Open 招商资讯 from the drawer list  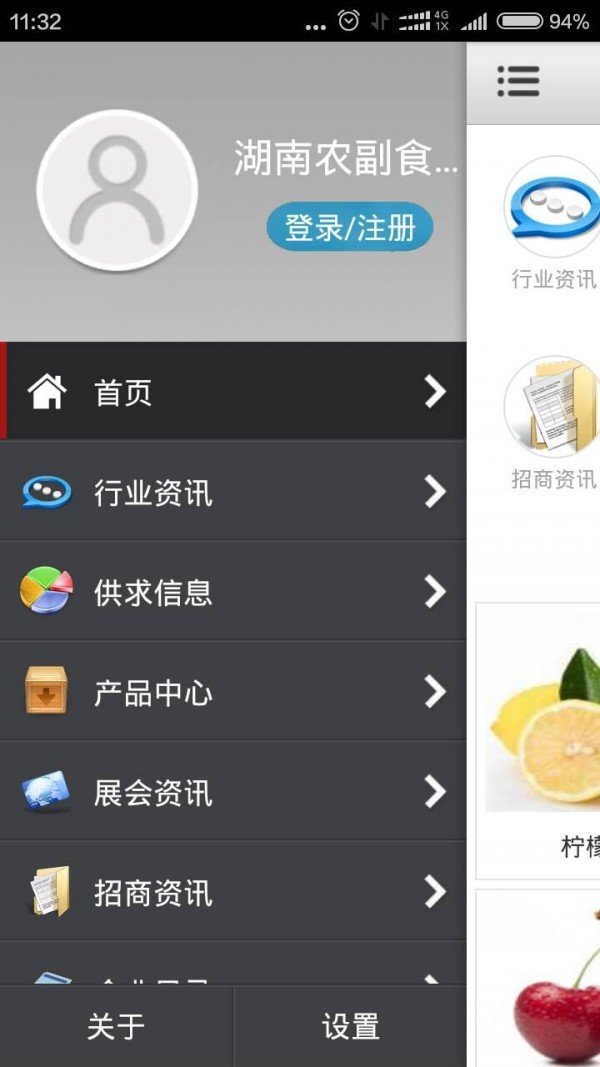[x=233, y=892]
